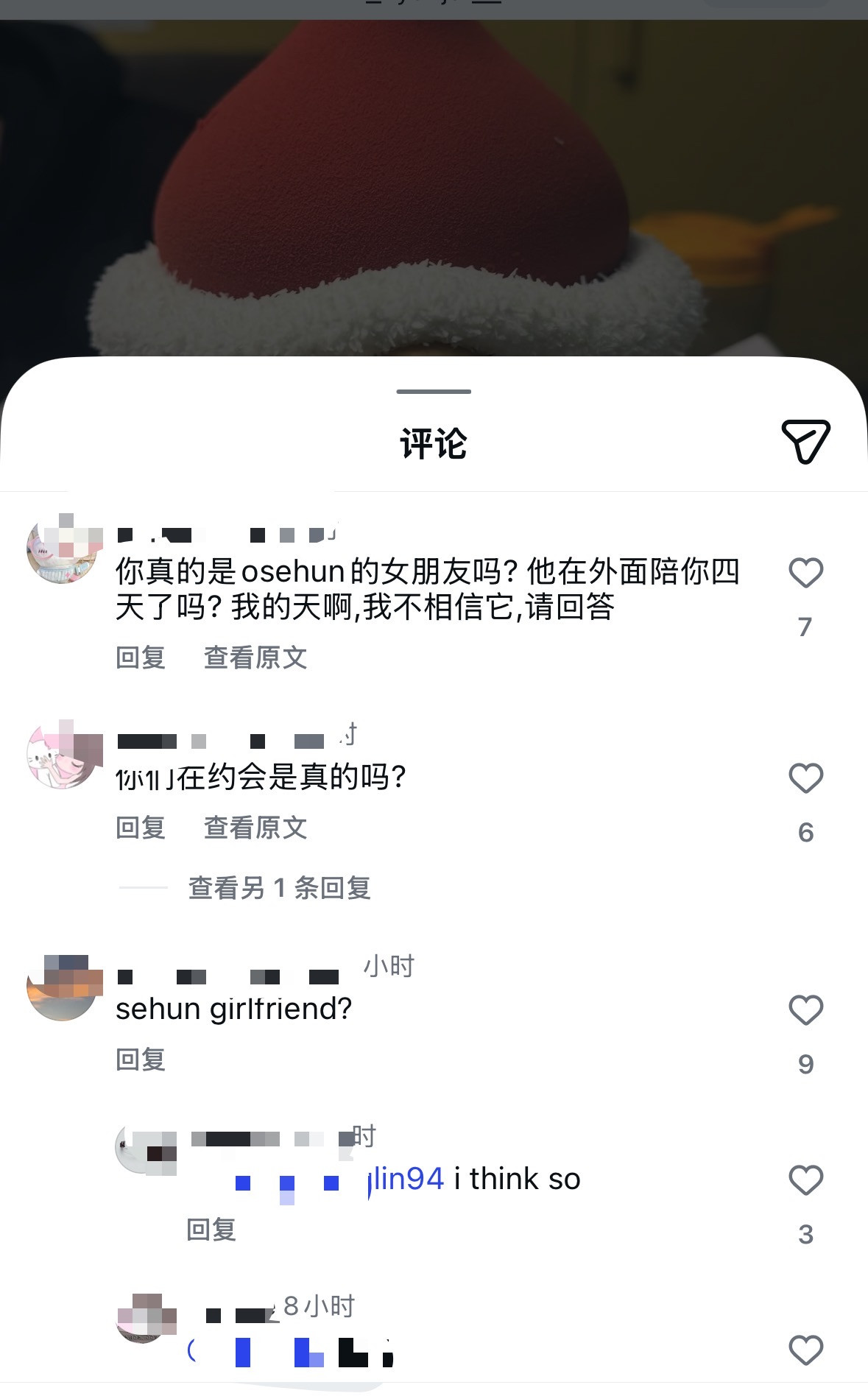Like the last reply posted 8小时 ago

pyautogui.click(x=805, y=1350)
